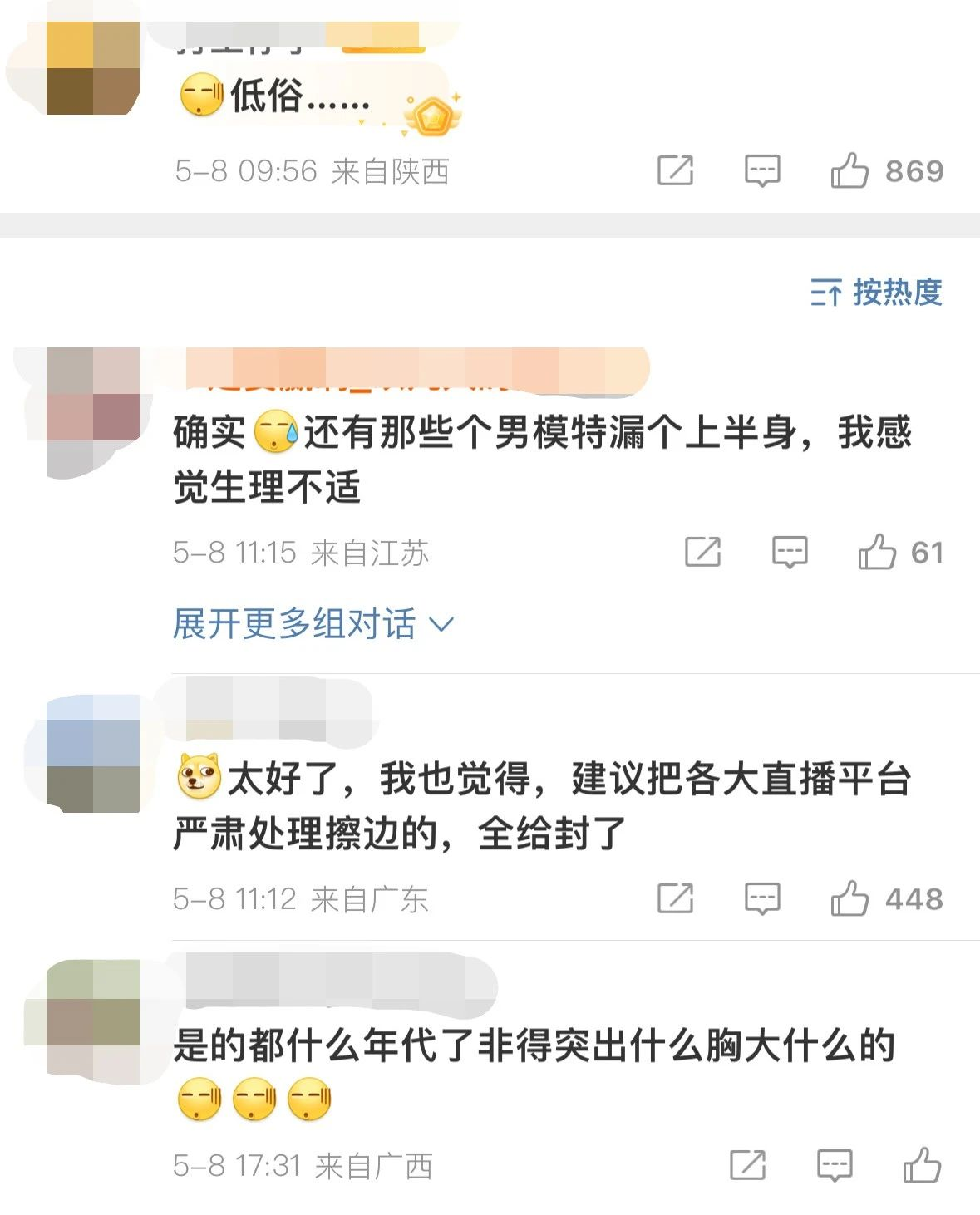Like the comment from 广东
The image size is (980, 1215).
tap(849, 898)
